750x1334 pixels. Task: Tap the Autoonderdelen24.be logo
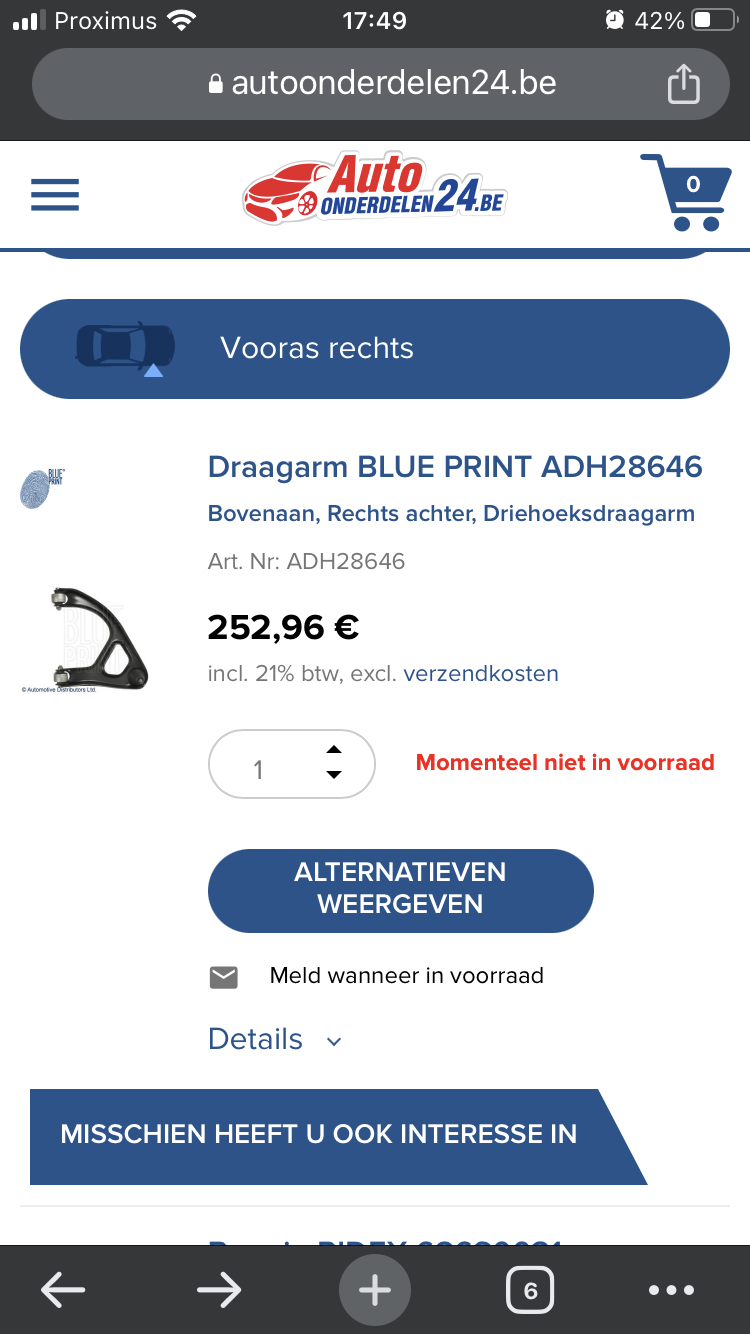[374, 188]
